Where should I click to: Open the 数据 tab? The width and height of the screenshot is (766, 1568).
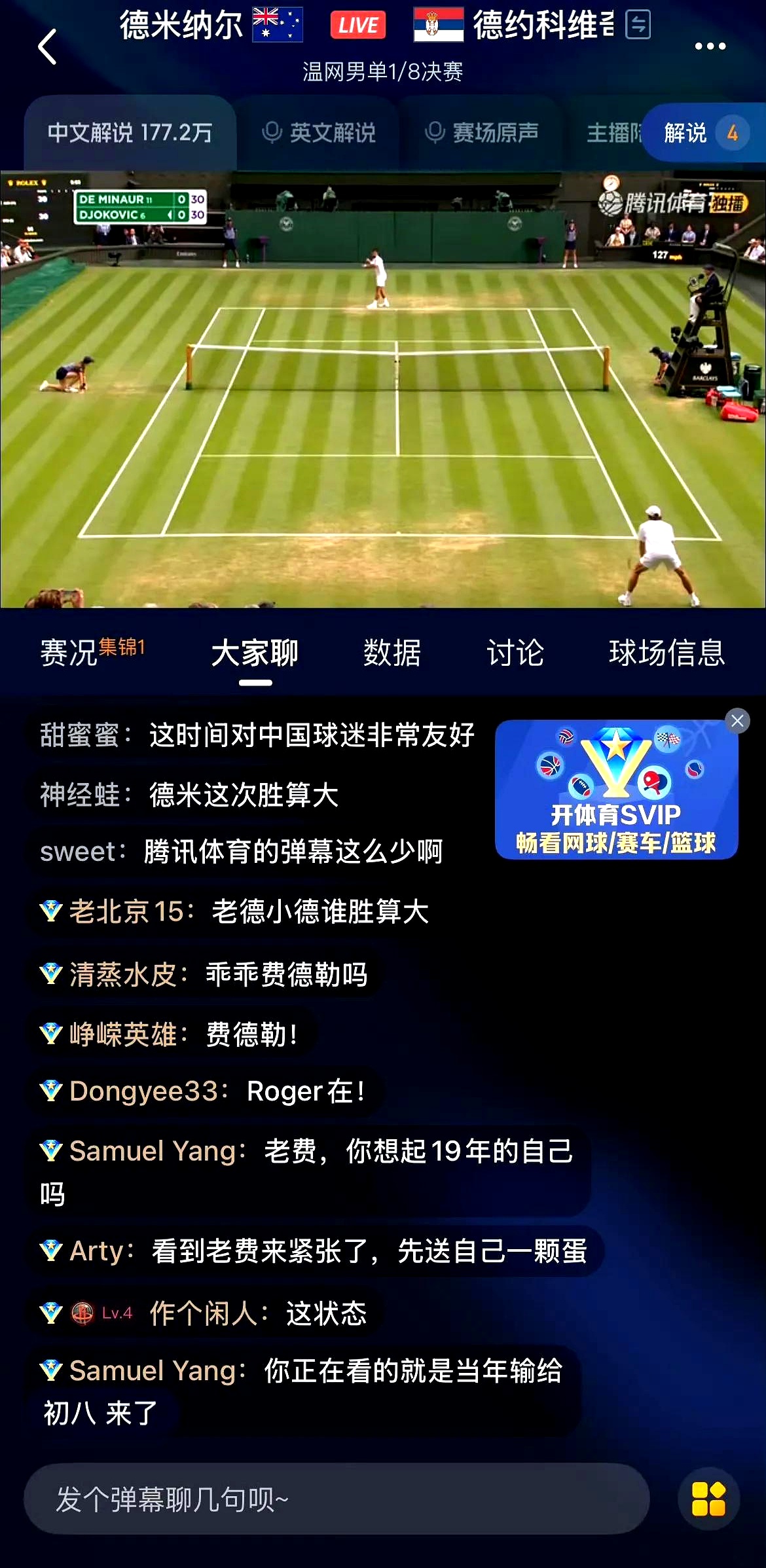pos(392,652)
